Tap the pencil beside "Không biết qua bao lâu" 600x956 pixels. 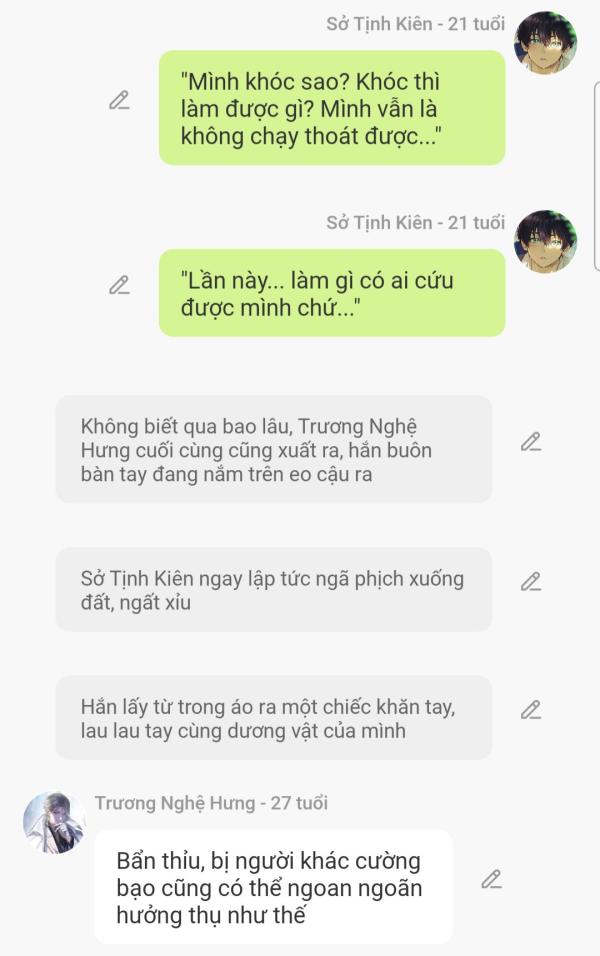[x=531, y=442]
